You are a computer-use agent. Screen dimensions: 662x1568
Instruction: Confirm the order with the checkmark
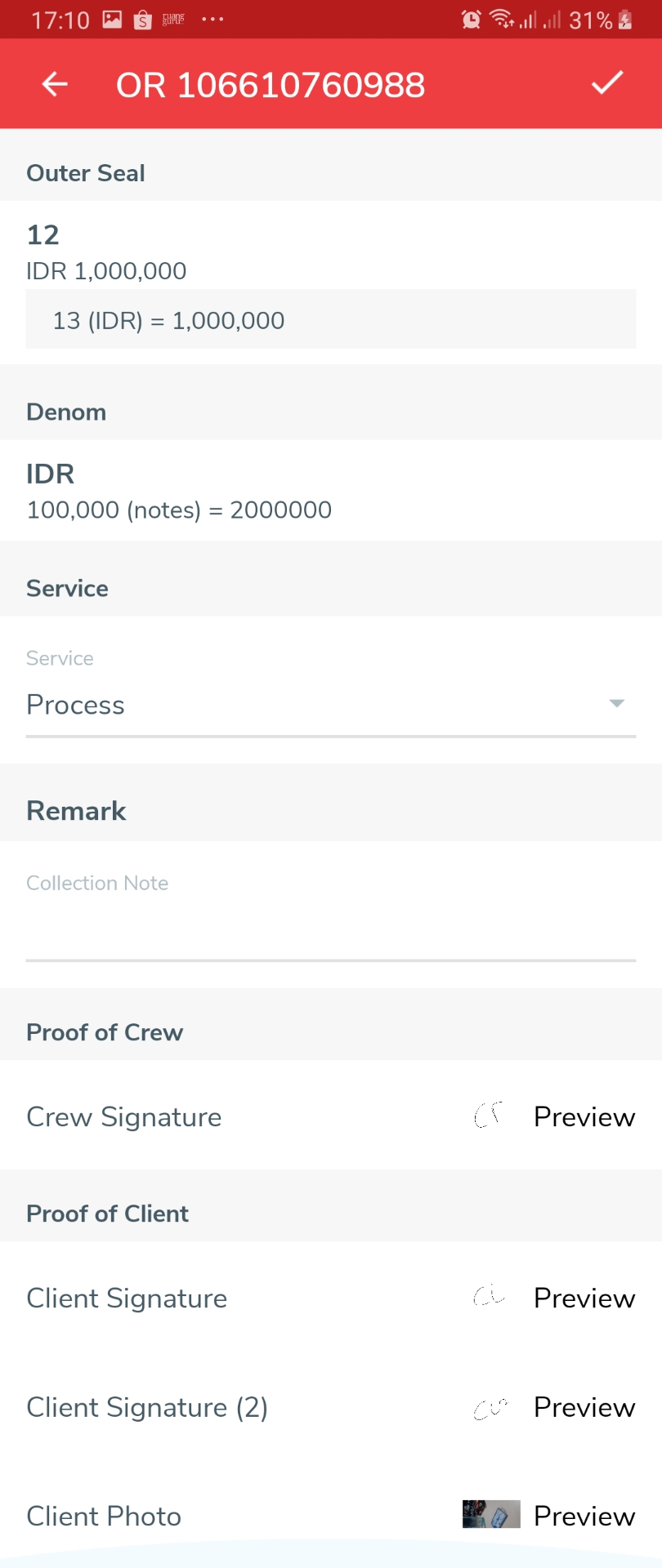pos(607,83)
